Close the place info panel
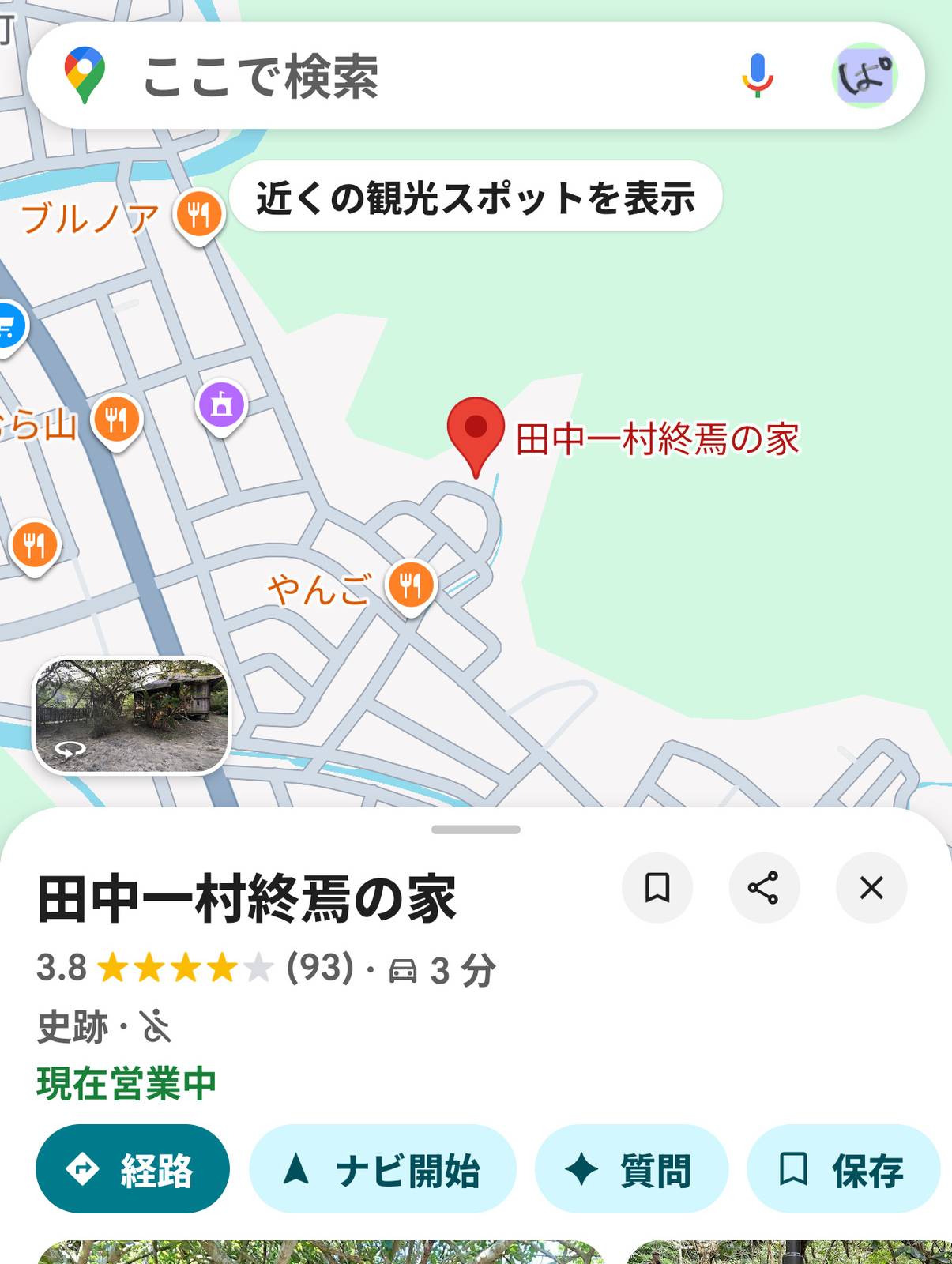The width and height of the screenshot is (952, 1264). point(871,888)
